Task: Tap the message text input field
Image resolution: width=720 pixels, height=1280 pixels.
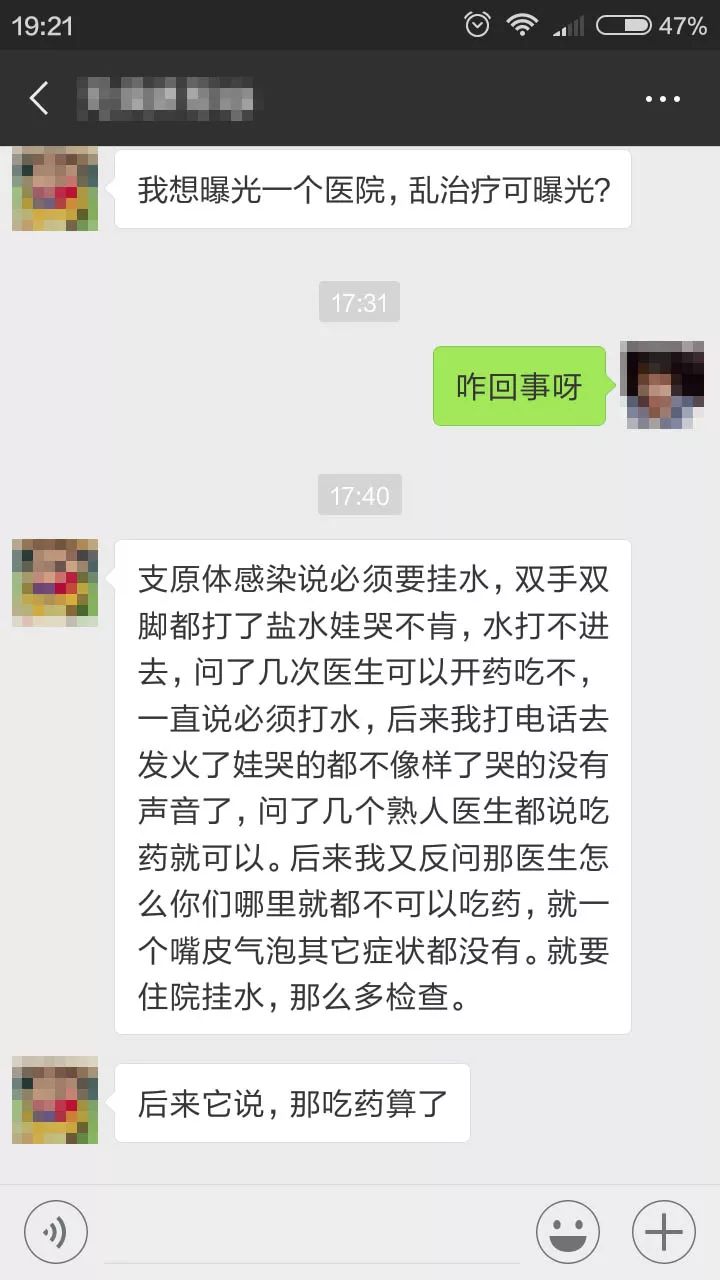Action: coord(312,1231)
